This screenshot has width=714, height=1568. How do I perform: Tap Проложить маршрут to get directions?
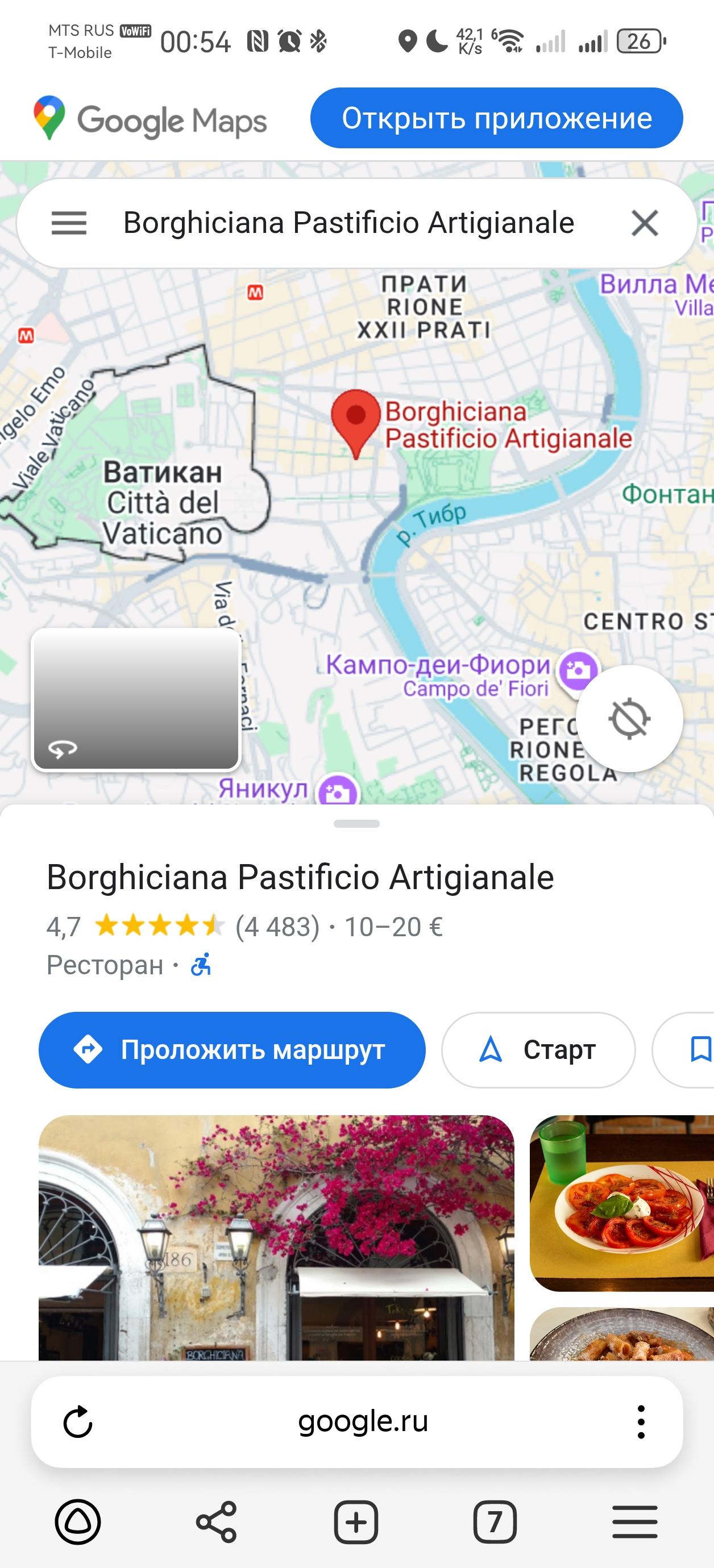pyautogui.click(x=232, y=1050)
